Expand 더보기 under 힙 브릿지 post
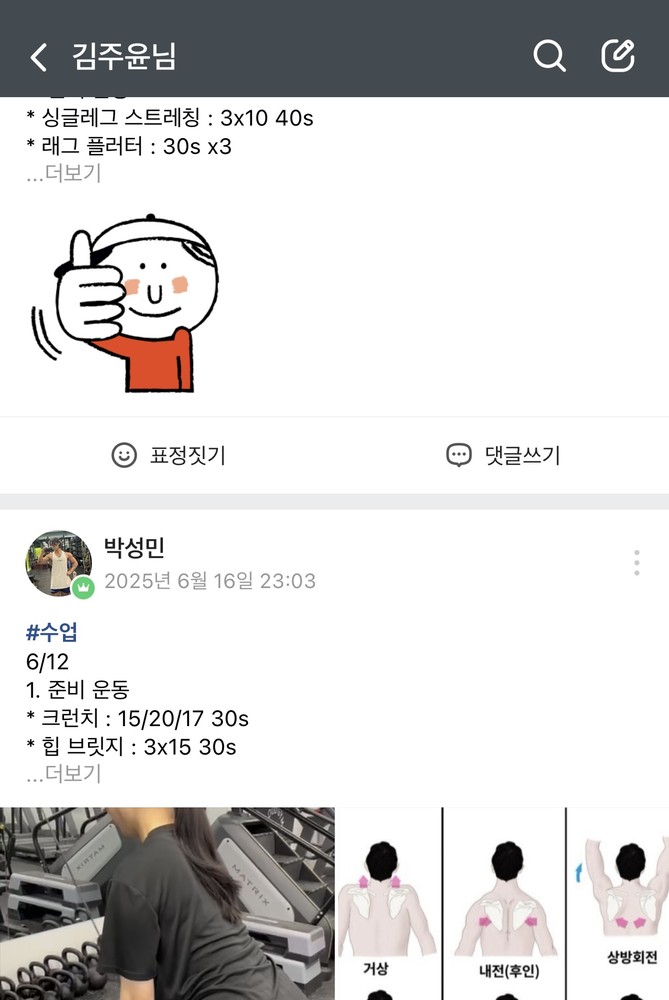The image size is (669, 1000). tap(64, 774)
